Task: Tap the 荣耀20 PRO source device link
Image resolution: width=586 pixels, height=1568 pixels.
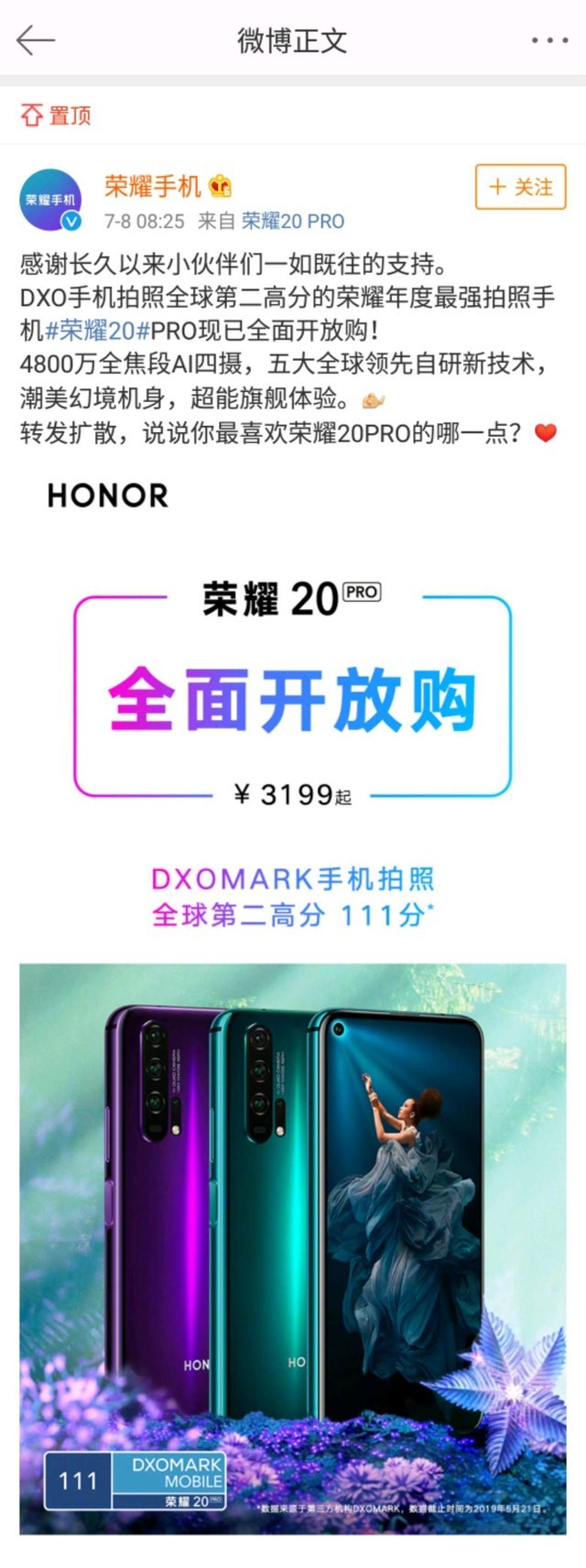Action: [x=293, y=222]
